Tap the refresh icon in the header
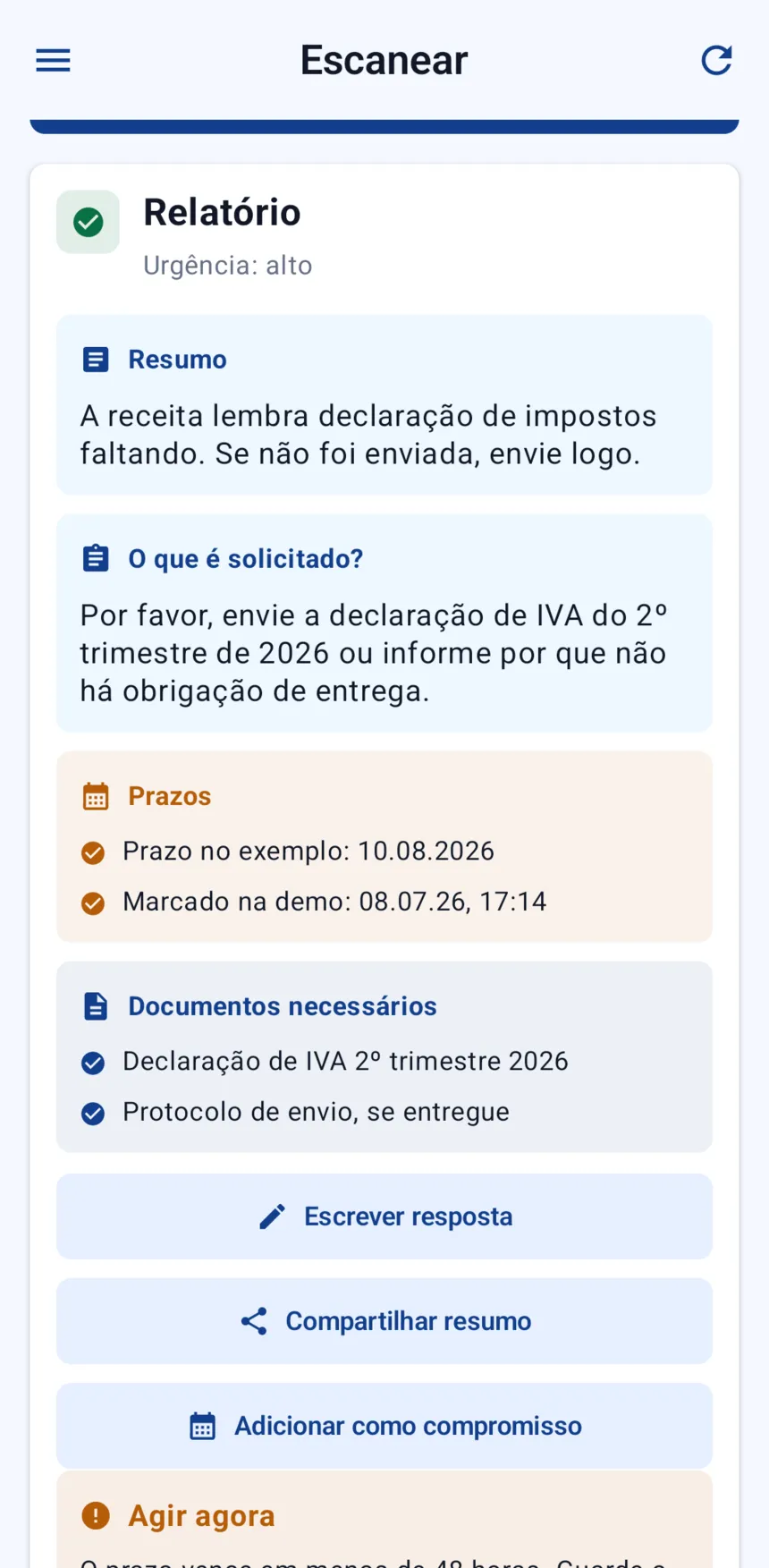 coord(716,60)
